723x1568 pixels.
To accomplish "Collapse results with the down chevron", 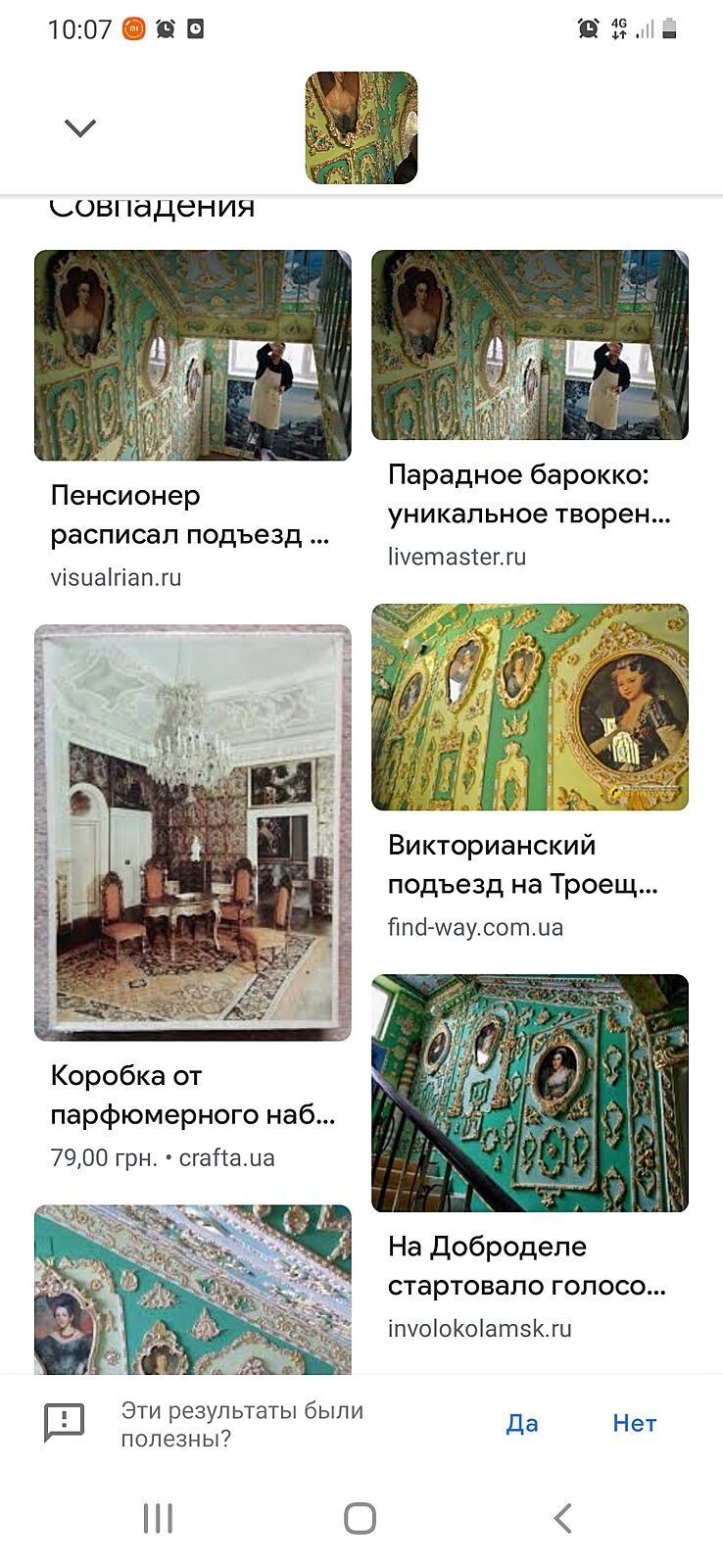I will coord(79,127).
